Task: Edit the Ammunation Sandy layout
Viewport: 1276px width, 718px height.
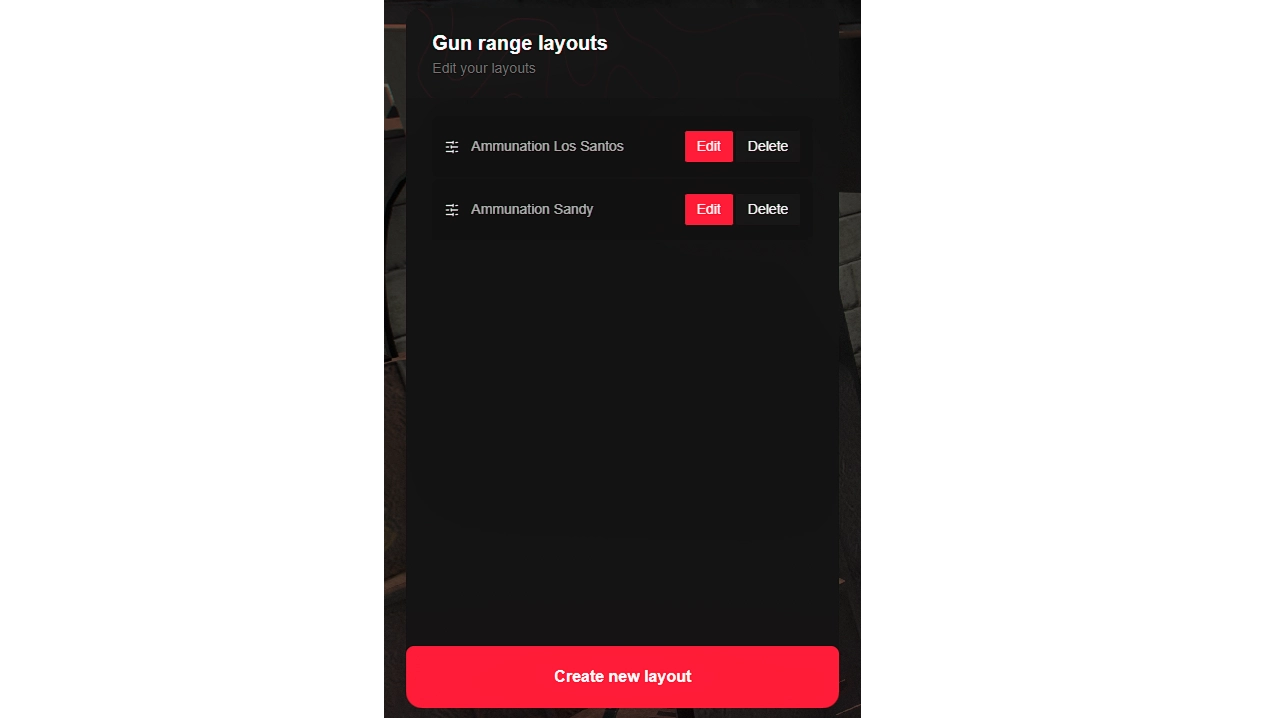Action: [708, 209]
